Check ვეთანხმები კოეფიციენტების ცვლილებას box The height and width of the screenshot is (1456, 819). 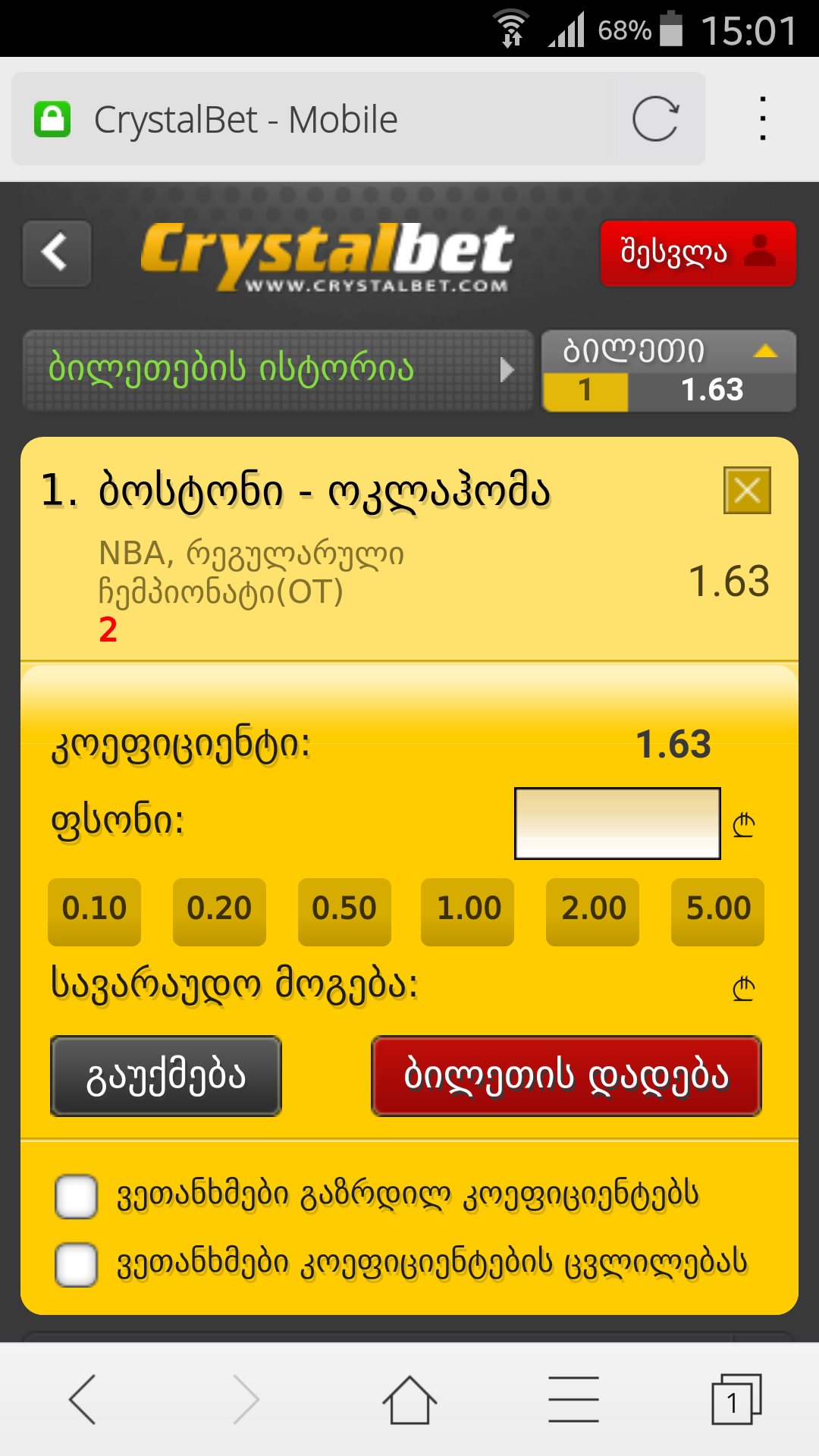pyautogui.click(x=77, y=1265)
